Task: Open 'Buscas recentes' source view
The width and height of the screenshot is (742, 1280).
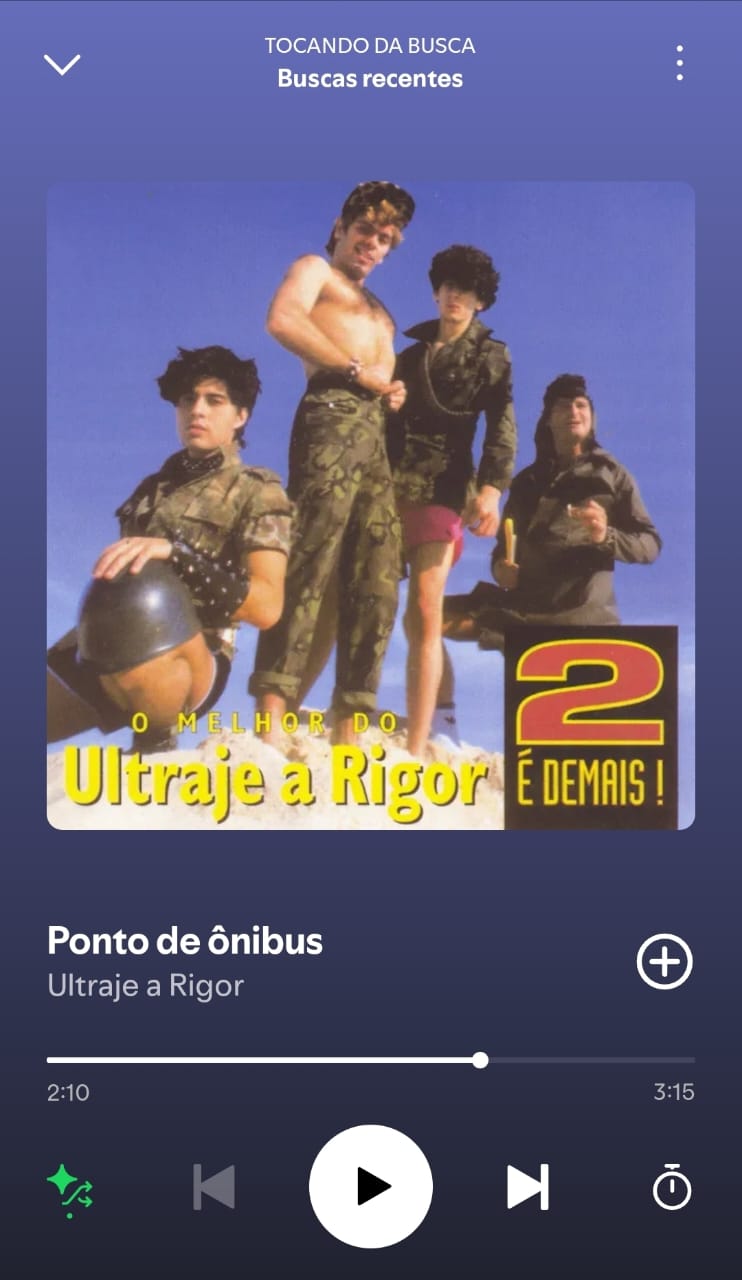Action: click(370, 79)
